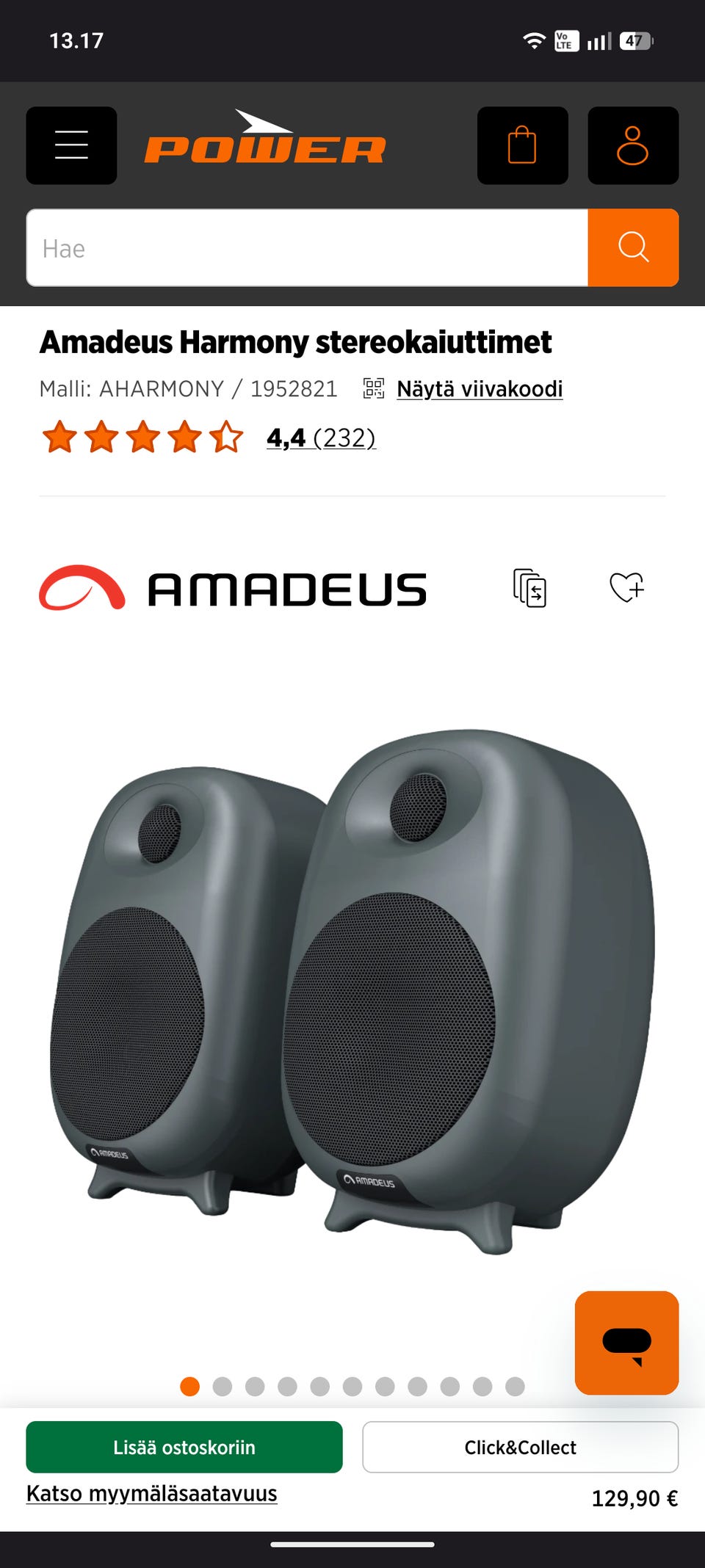The image size is (705, 1568).
Task: Tap the orange search magnifier button
Action: tap(633, 248)
